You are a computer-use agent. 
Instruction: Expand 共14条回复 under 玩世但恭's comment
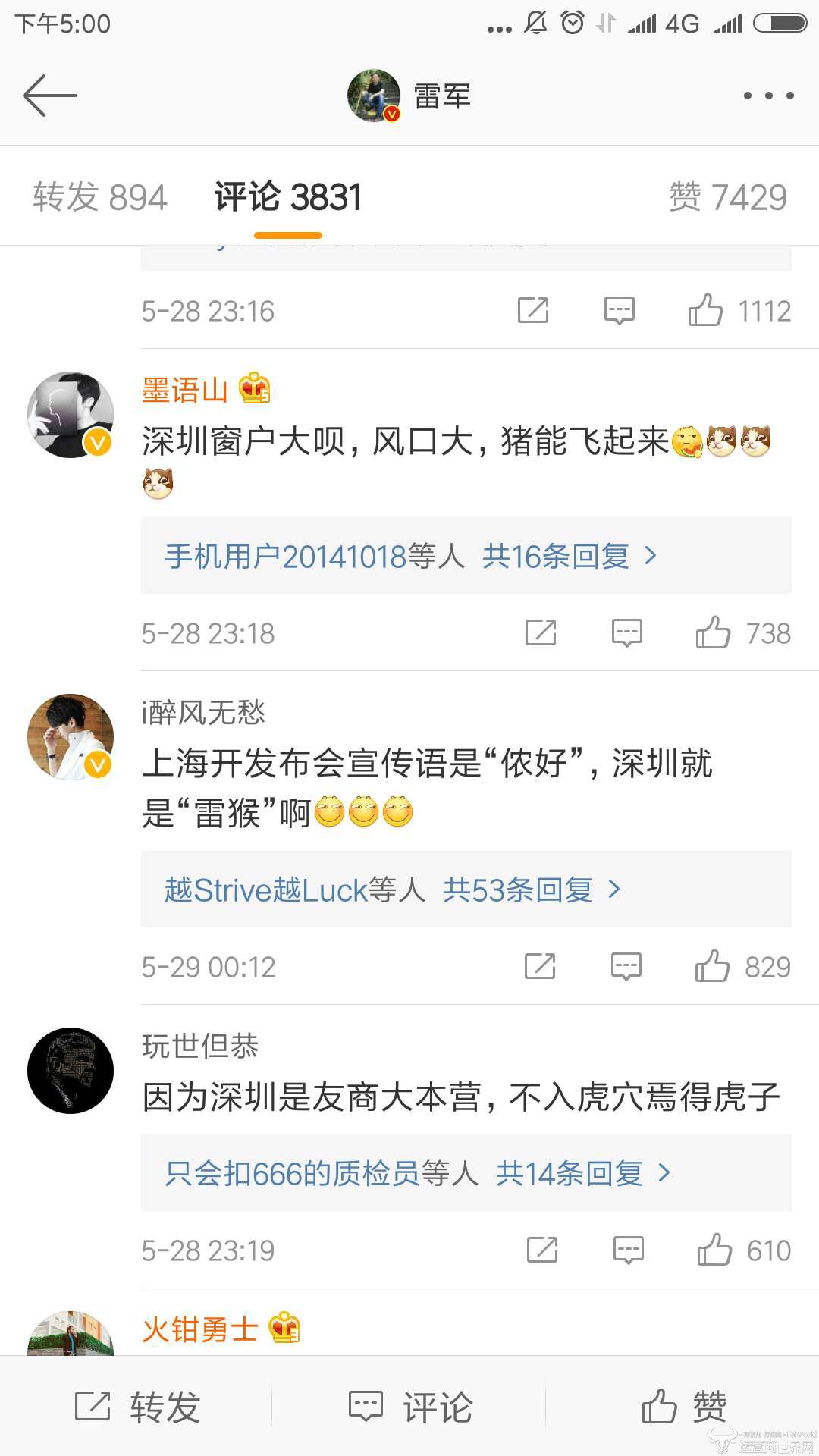pos(582,1173)
